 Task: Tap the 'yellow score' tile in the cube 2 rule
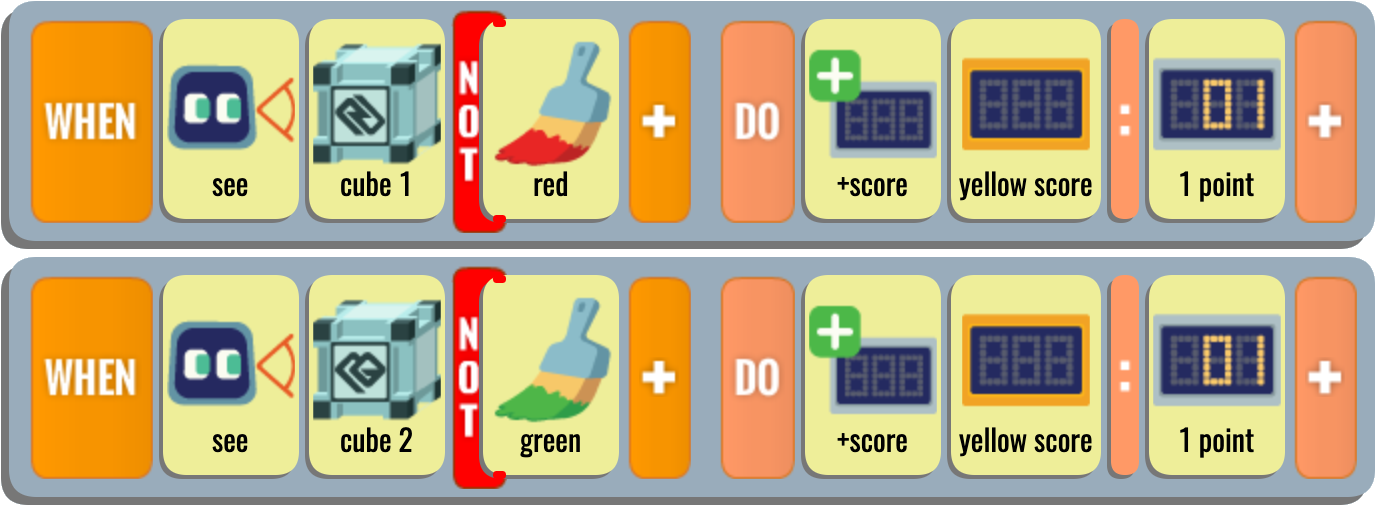coord(1025,376)
